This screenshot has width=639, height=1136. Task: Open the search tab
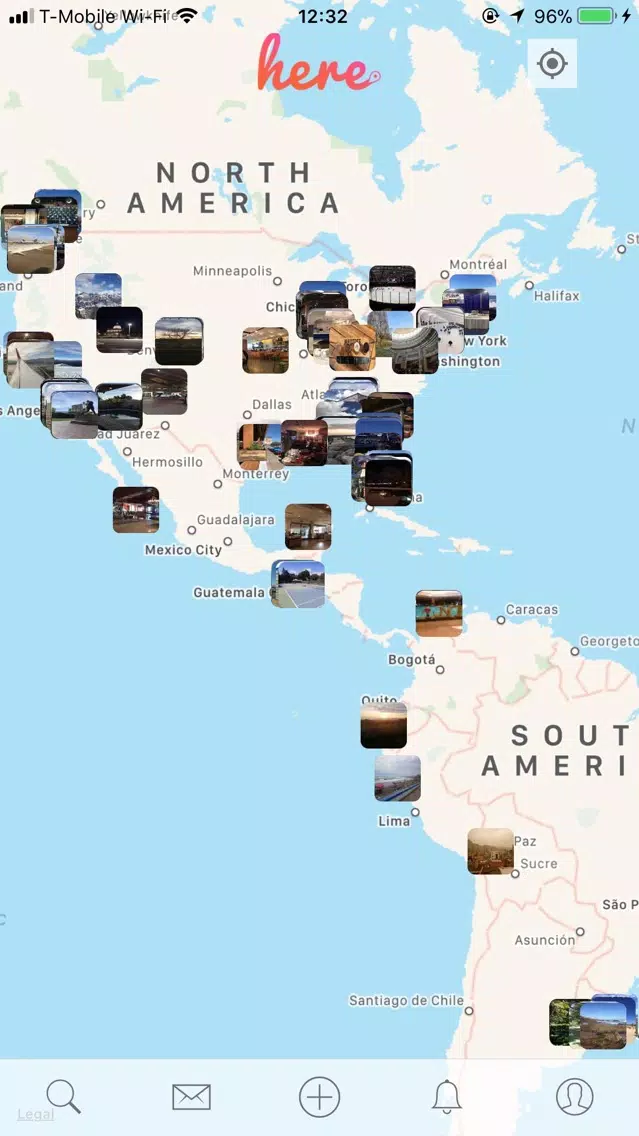click(x=63, y=1096)
